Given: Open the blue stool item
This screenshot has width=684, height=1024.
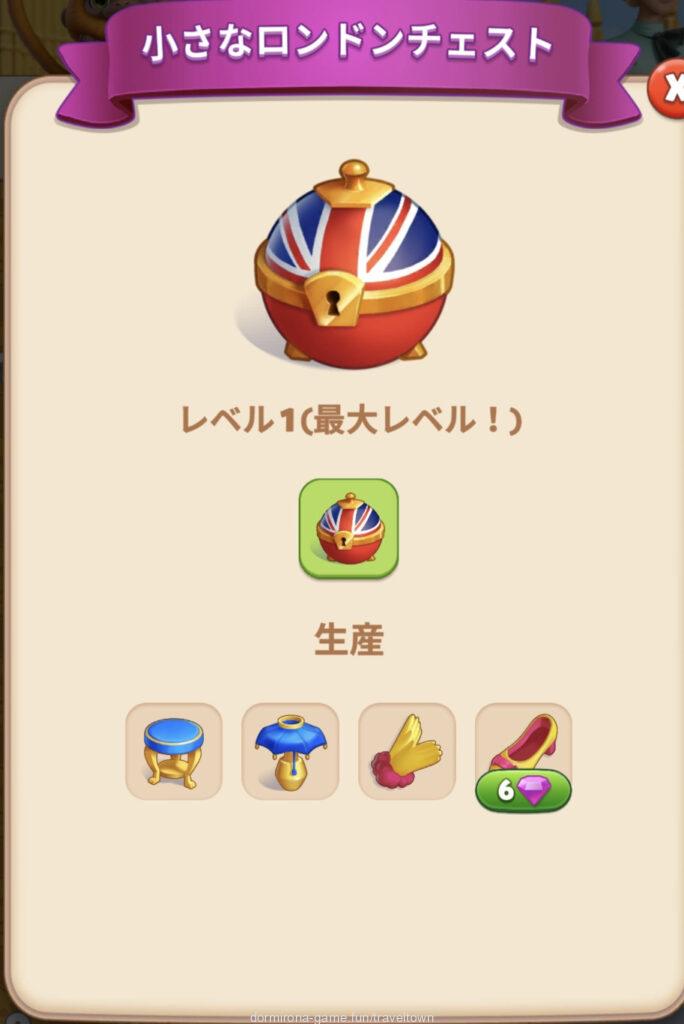Looking at the screenshot, I should click(174, 751).
